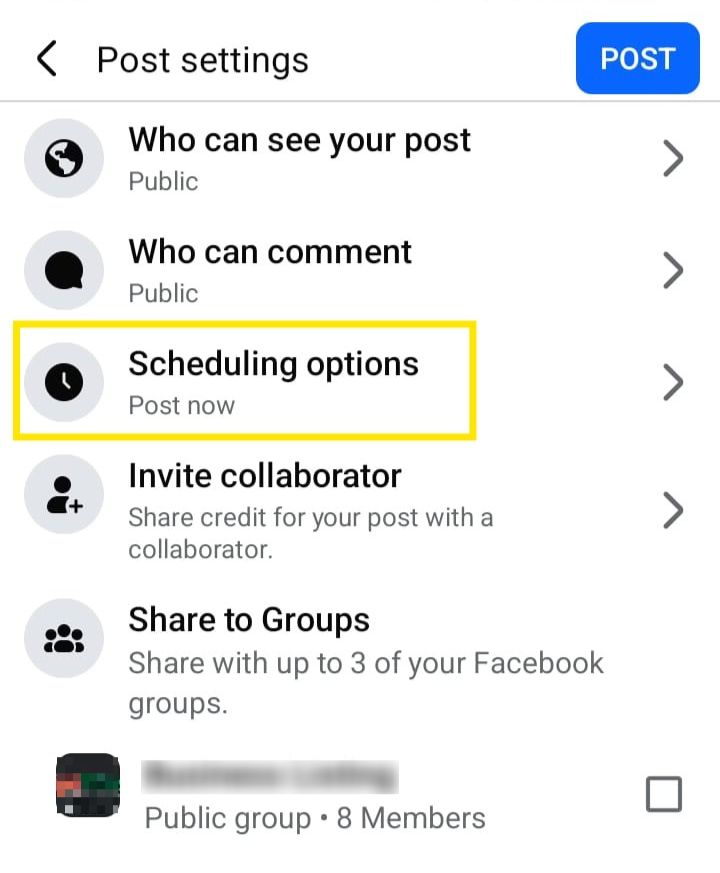The height and width of the screenshot is (873, 720).
Task: Go back from Post settings
Action: (46, 59)
